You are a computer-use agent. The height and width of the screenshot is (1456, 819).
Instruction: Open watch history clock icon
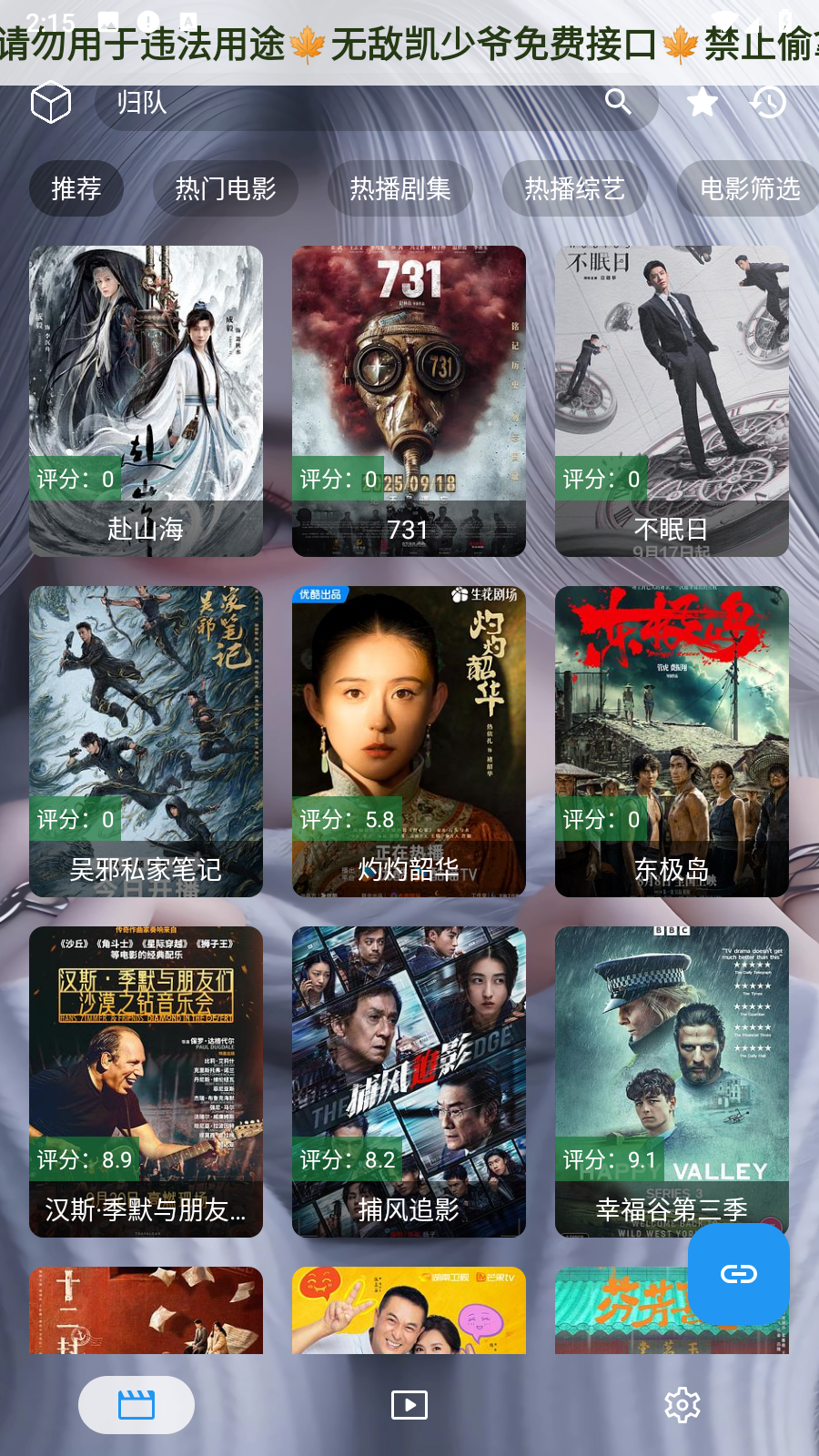click(x=768, y=102)
